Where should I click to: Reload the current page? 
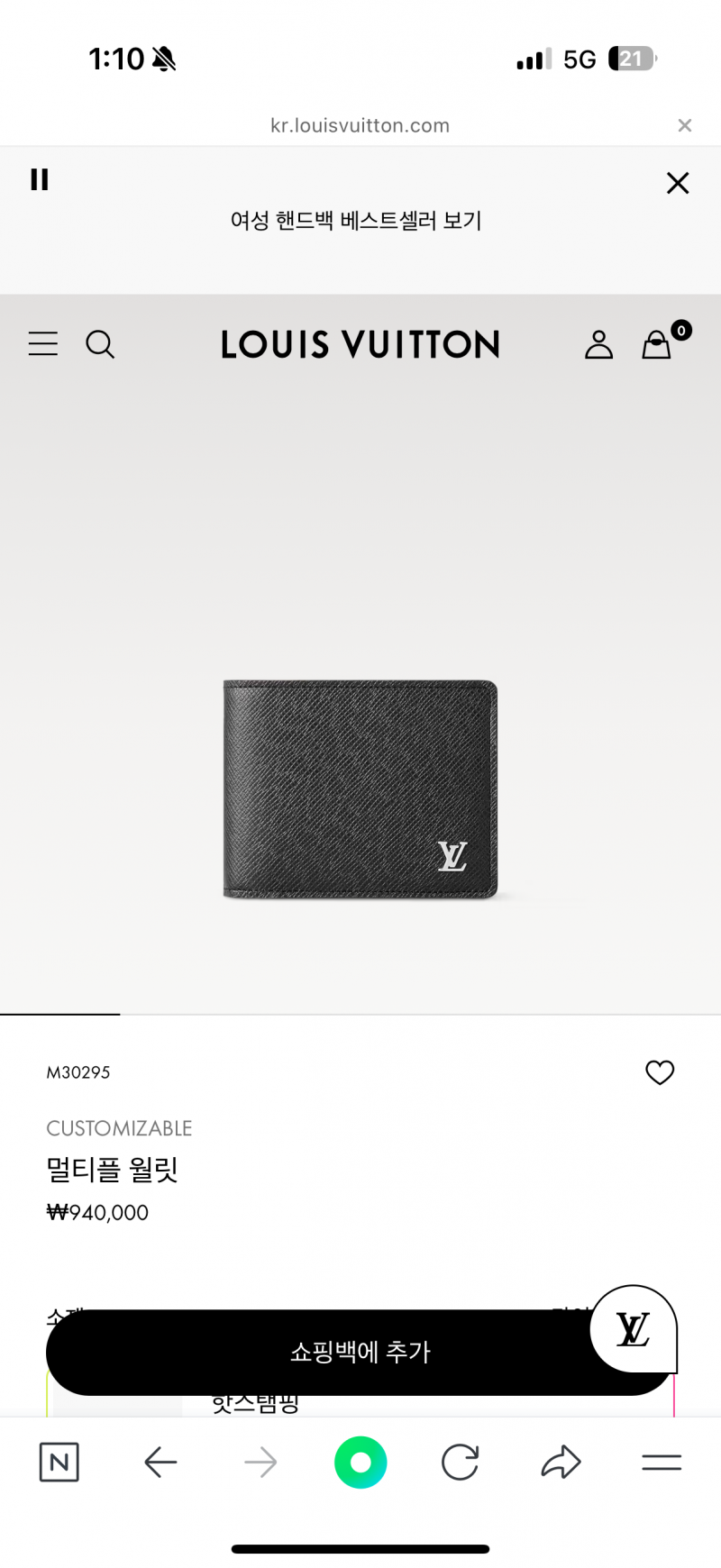tap(460, 1462)
